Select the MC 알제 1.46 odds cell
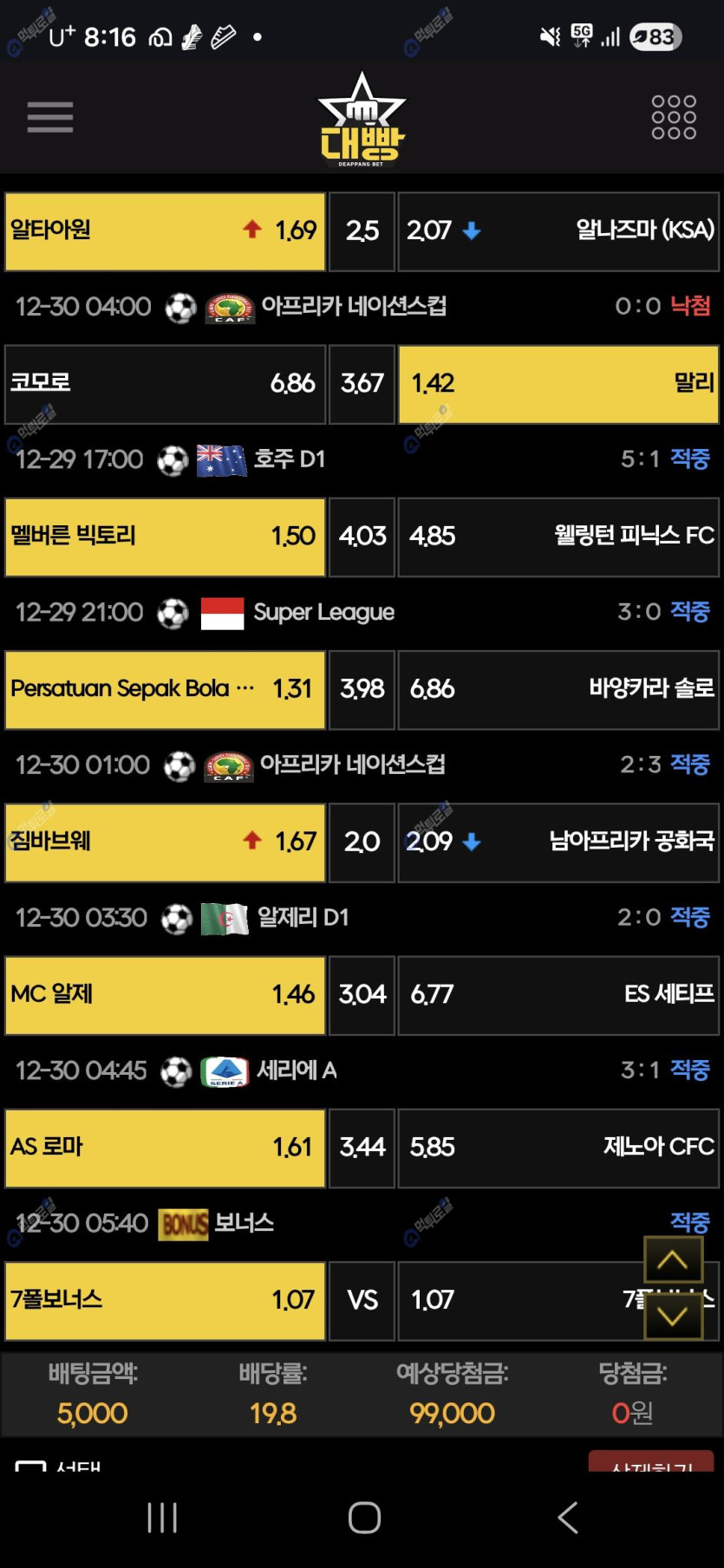Viewport: 724px width, 1568px height. click(165, 995)
